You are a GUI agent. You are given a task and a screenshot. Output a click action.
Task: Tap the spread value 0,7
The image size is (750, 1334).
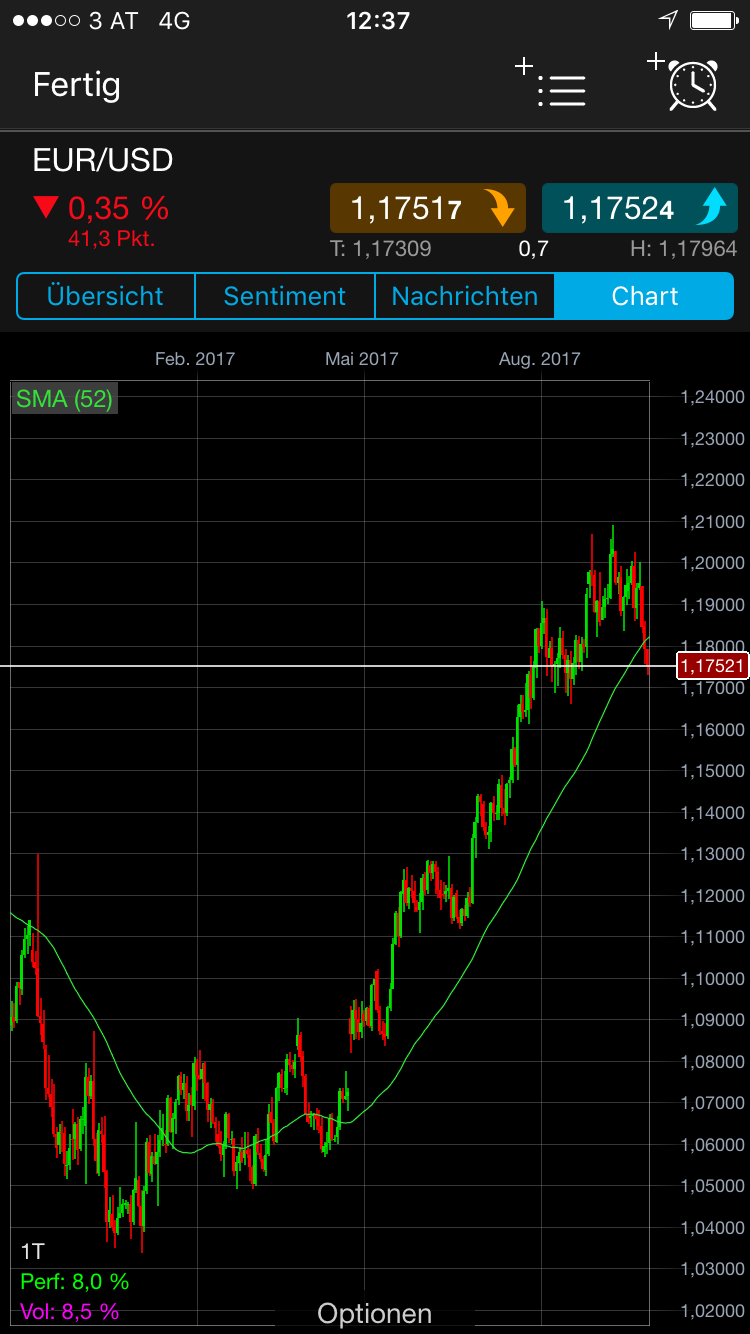coord(535,249)
